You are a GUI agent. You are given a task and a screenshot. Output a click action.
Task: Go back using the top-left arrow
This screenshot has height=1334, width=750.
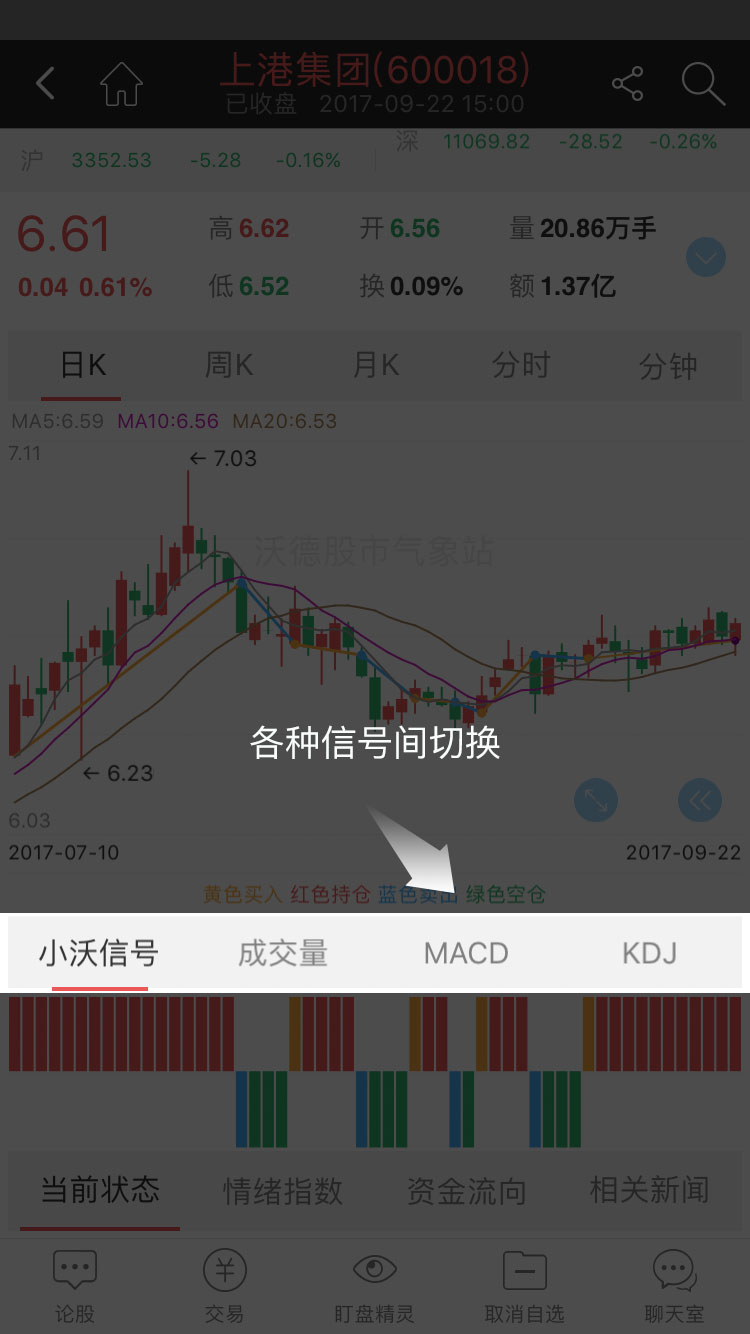(x=45, y=84)
